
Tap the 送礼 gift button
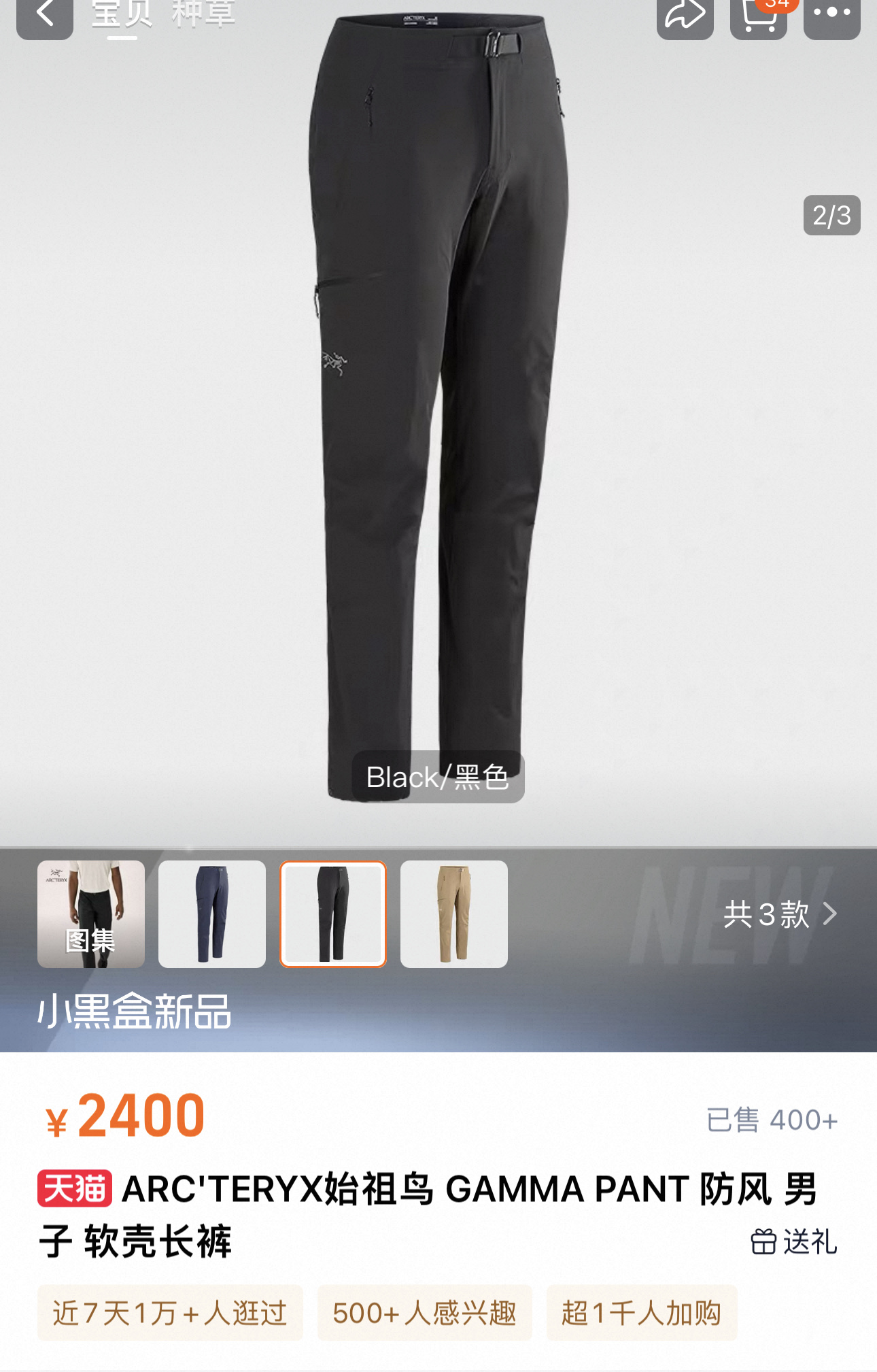793,1241
